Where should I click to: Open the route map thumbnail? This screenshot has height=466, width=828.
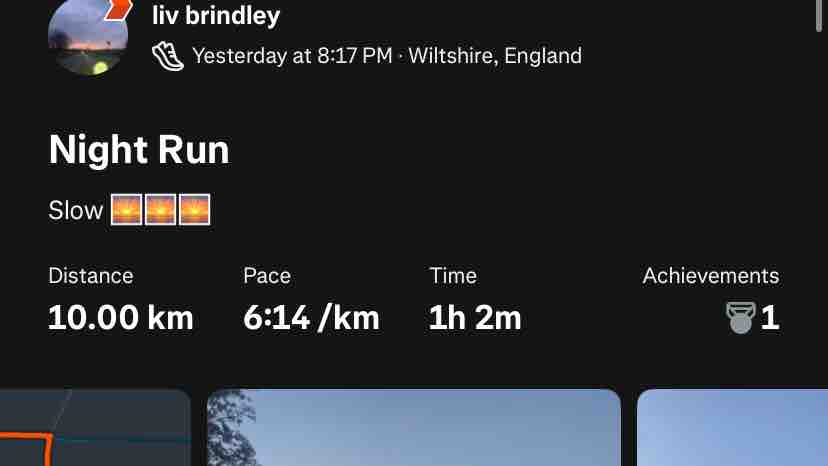point(94,428)
